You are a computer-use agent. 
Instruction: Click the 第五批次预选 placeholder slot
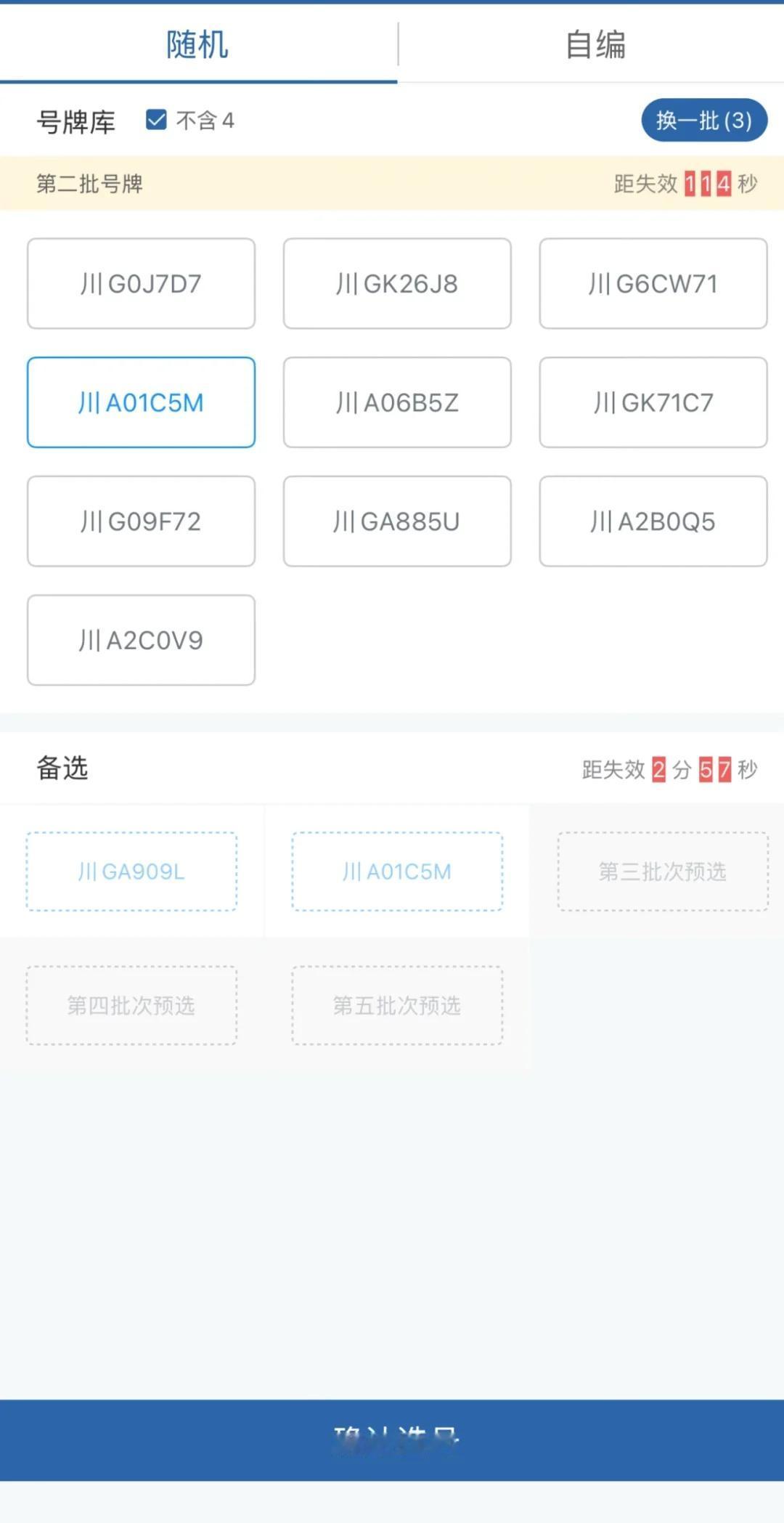click(x=396, y=1006)
